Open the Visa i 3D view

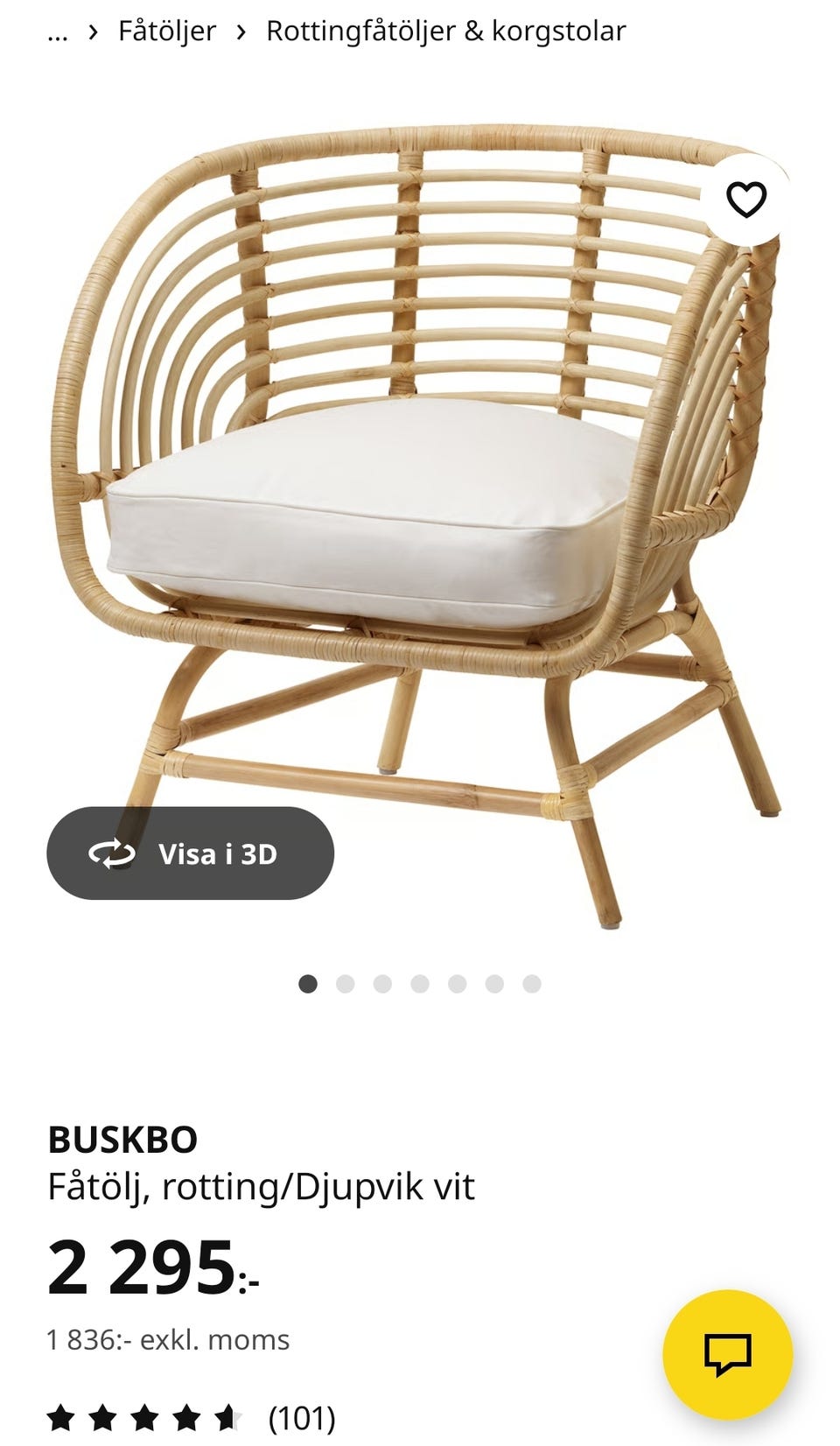click(x=190, y=853)
